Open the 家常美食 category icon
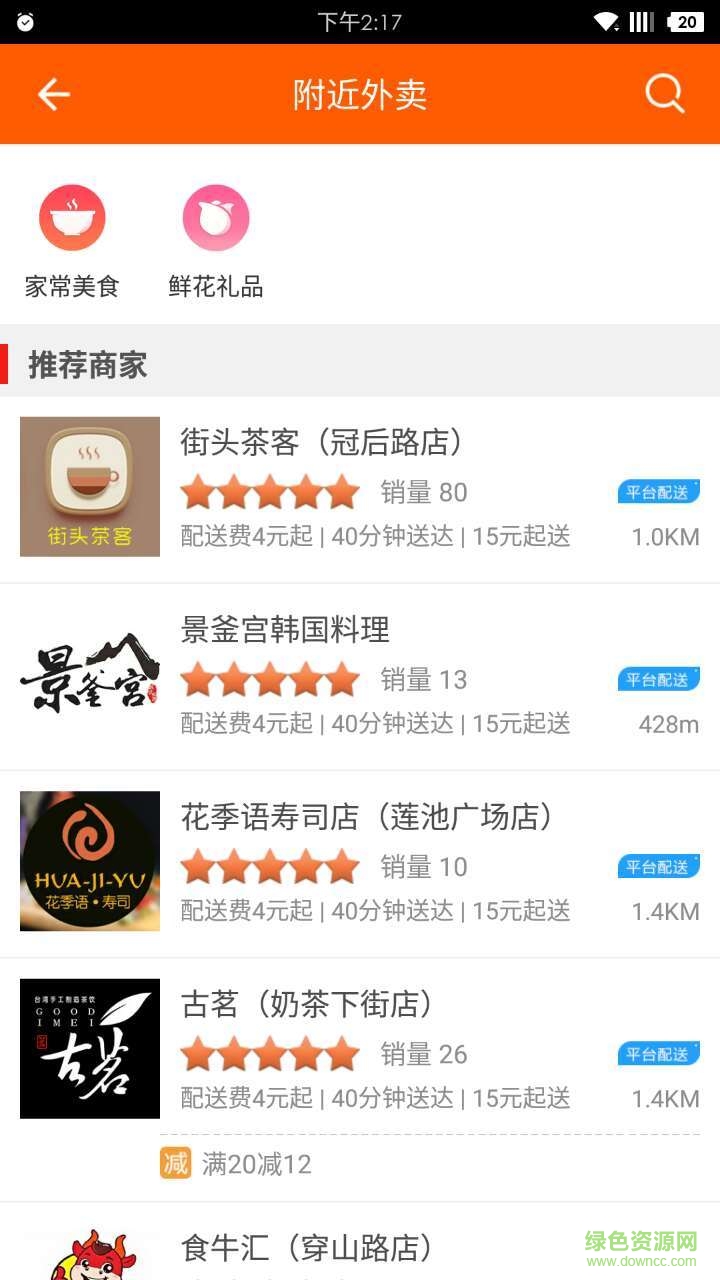The height and width of the screenshot is (1280, 720). 71,217
